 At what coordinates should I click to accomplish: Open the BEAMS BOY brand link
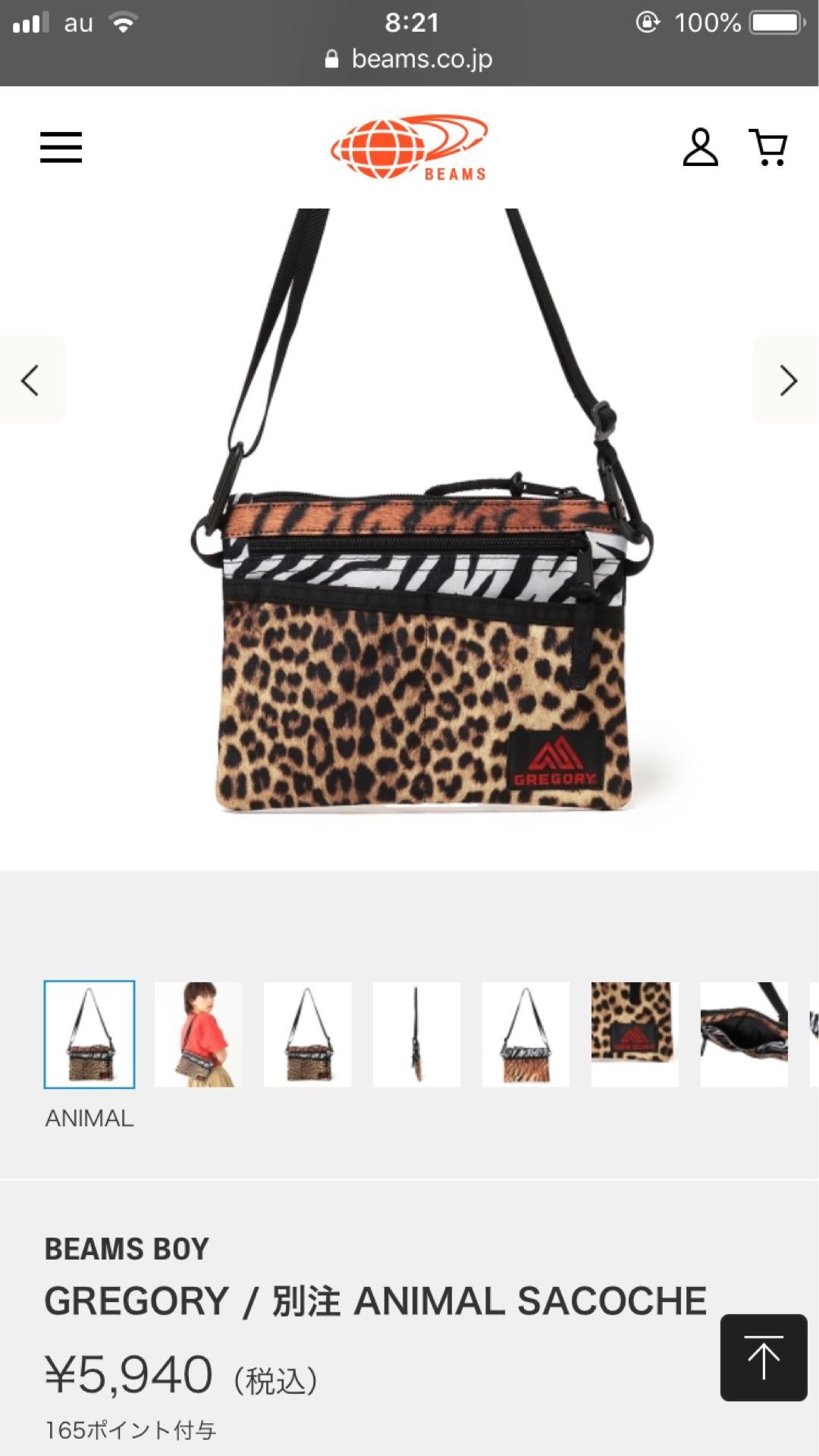[x=127, y=1249]
